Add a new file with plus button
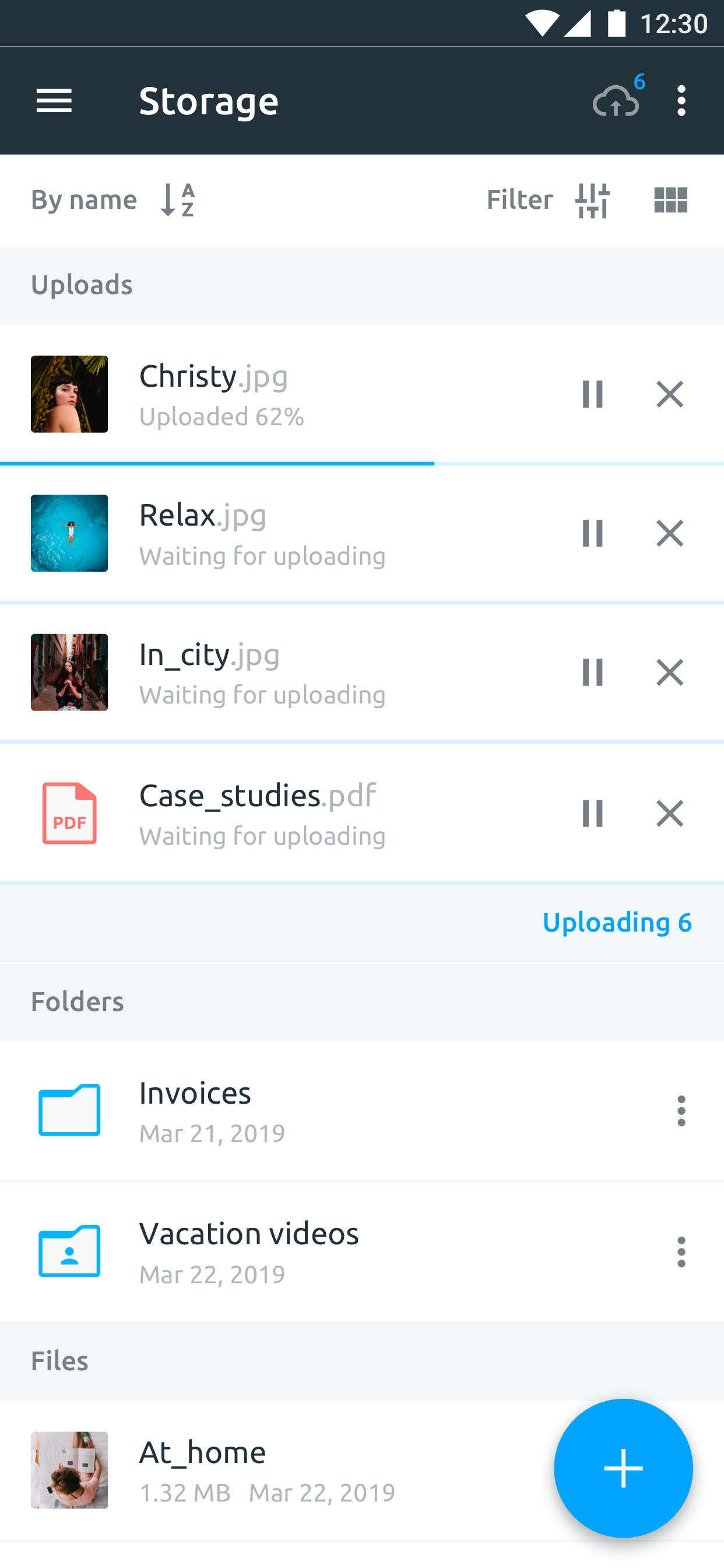724x1568 pixels. click(x=623, y=1468)
